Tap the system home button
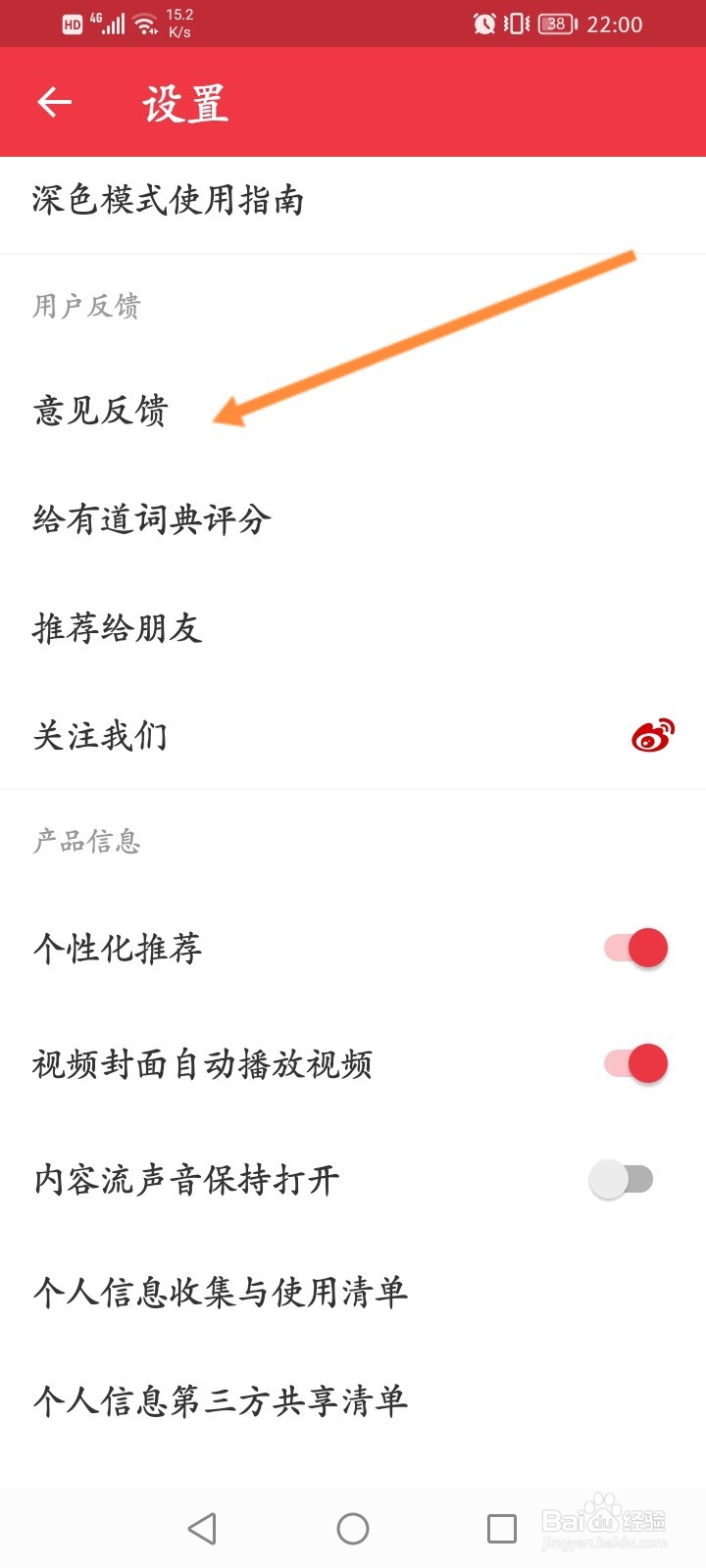Viewport: 706px width, 1568px height. (353, 1529)
